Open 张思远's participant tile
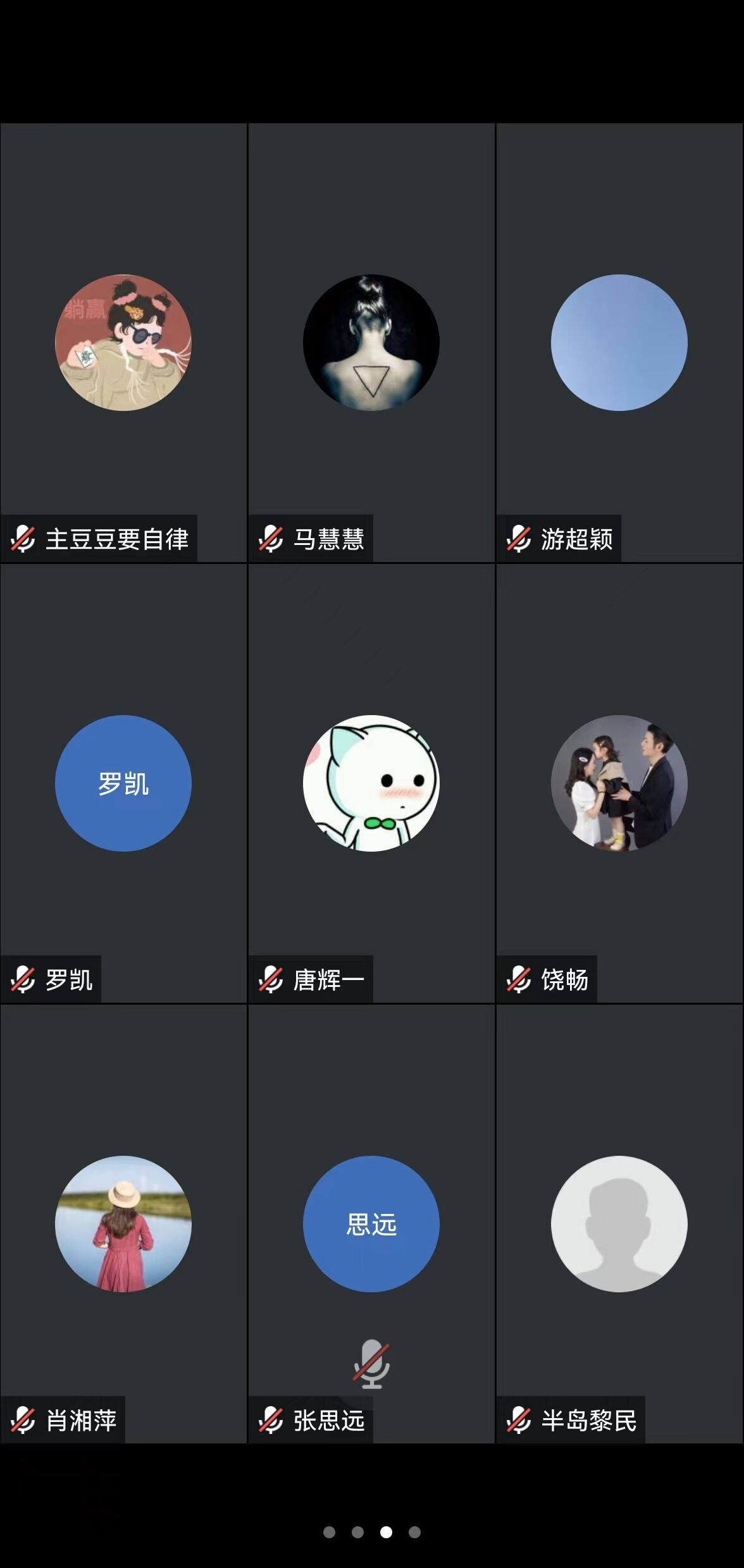 pos(371,1224)
